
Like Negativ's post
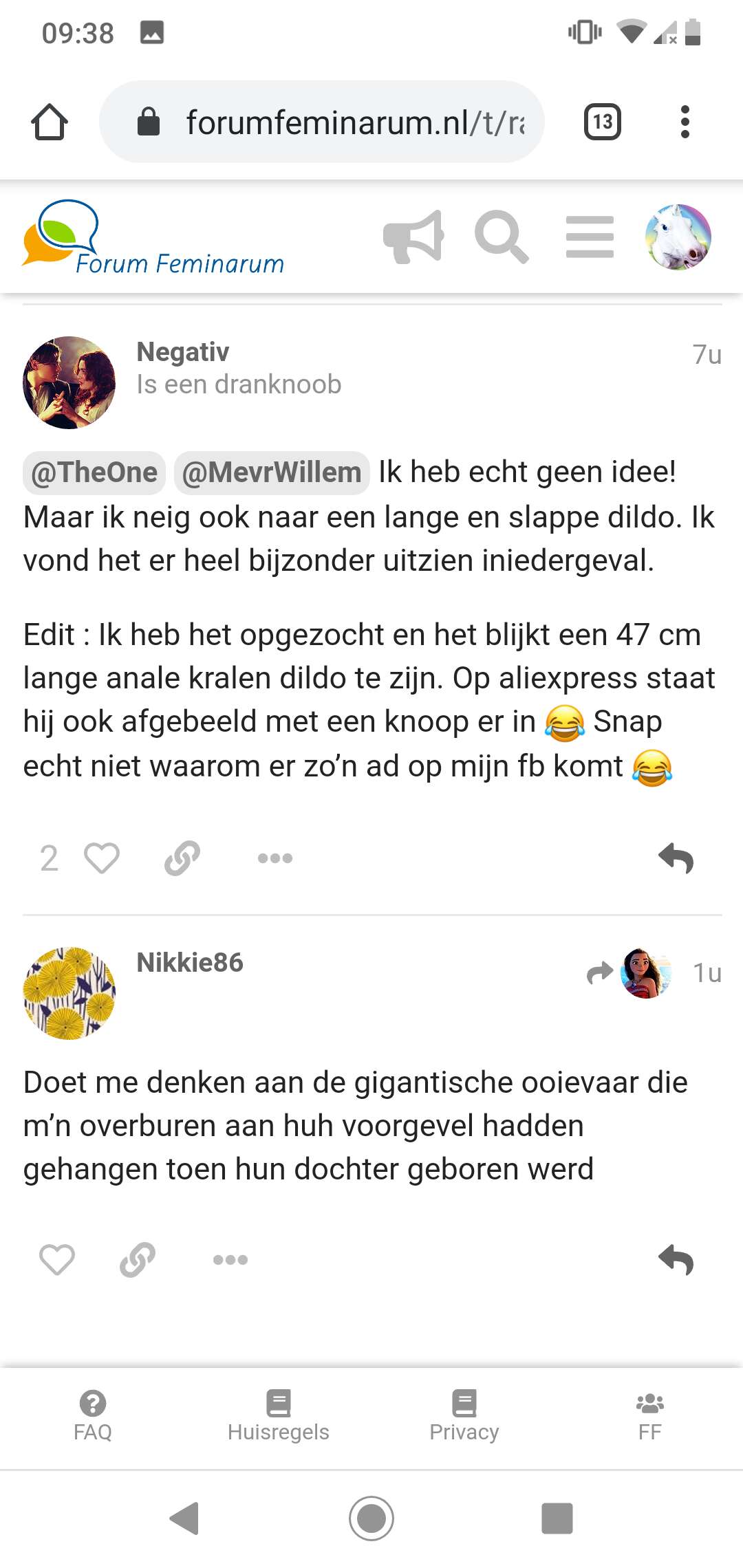101,858
